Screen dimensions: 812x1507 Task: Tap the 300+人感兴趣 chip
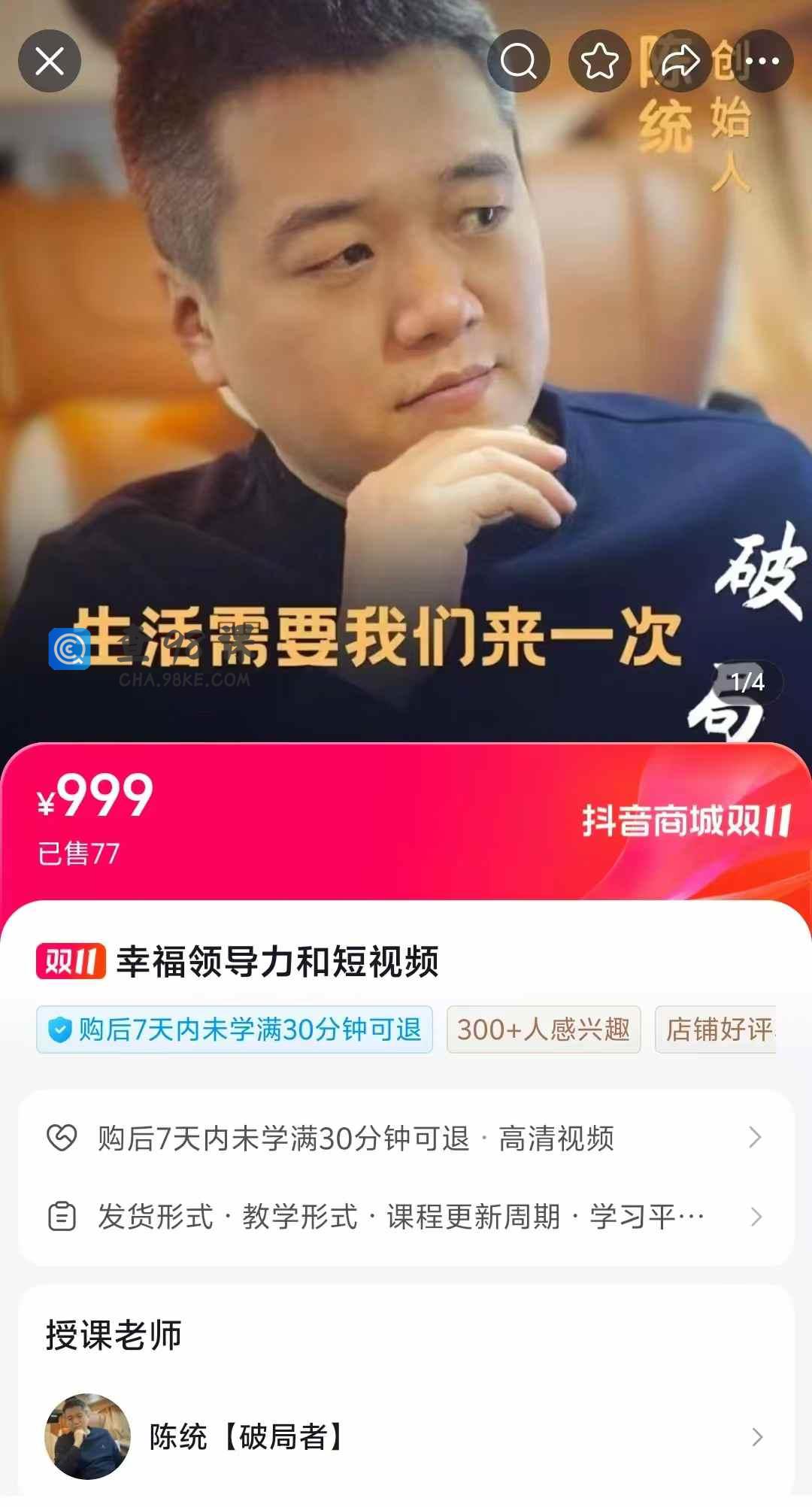(544, 1029)
